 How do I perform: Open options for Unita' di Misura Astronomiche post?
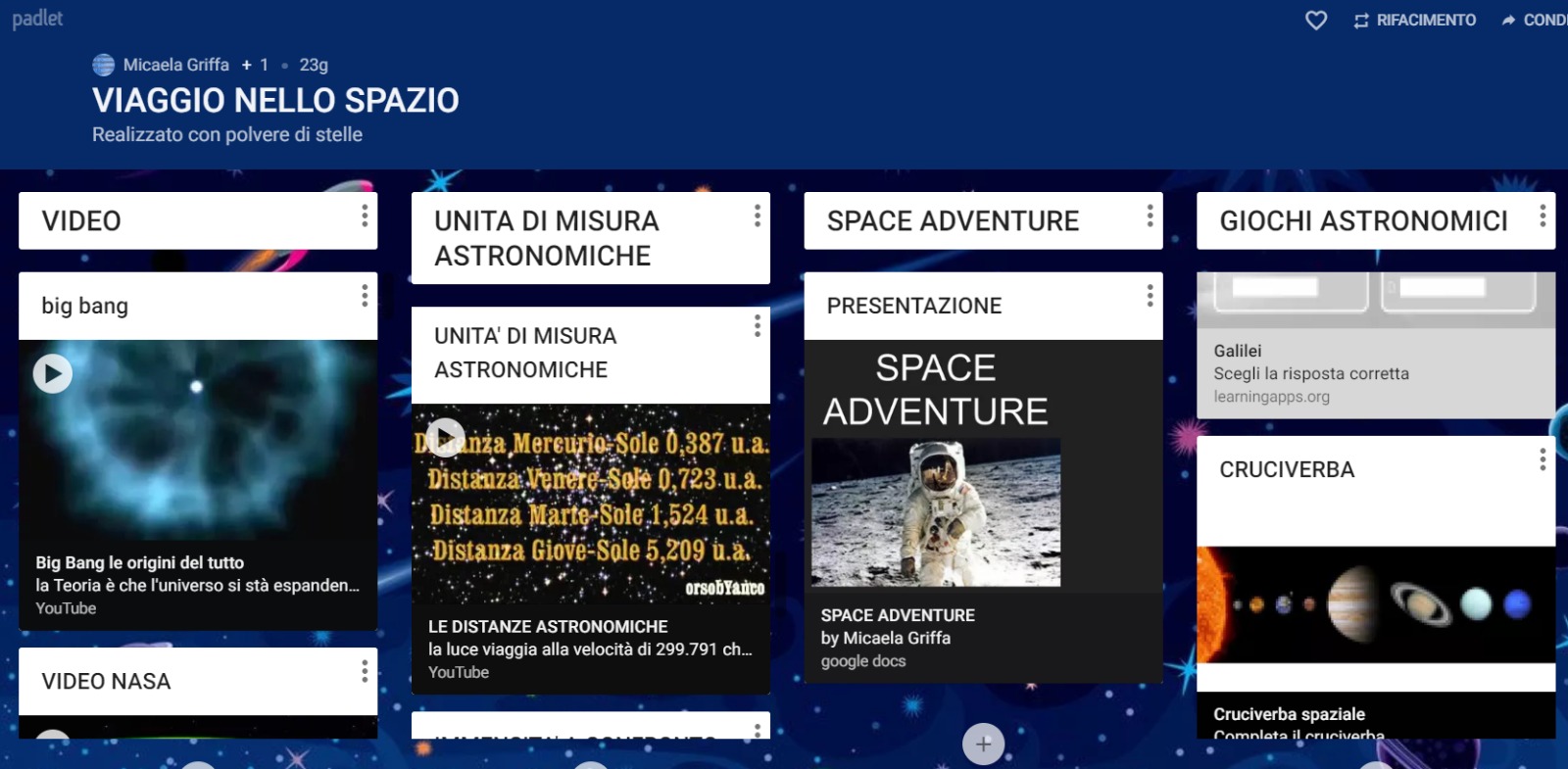tap(758, 326)
